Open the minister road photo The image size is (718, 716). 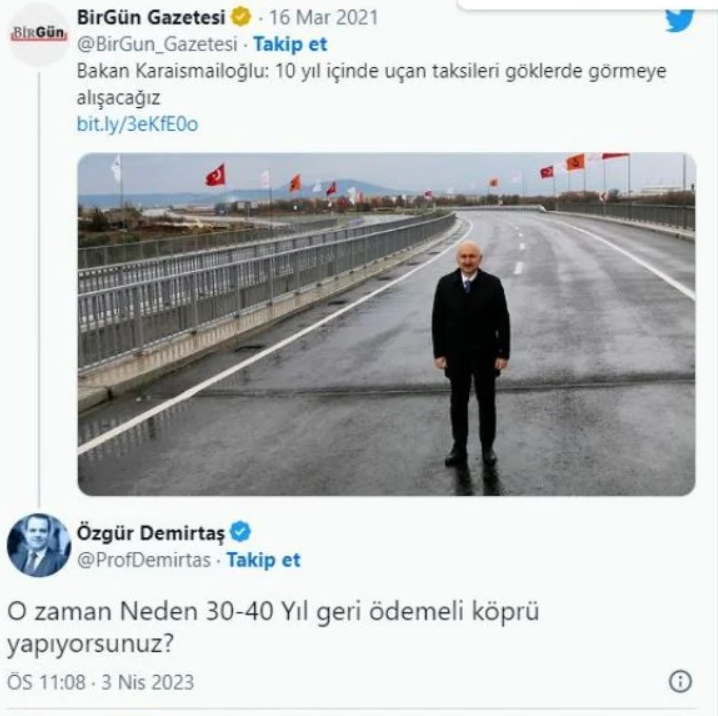(x=386, y=324)
